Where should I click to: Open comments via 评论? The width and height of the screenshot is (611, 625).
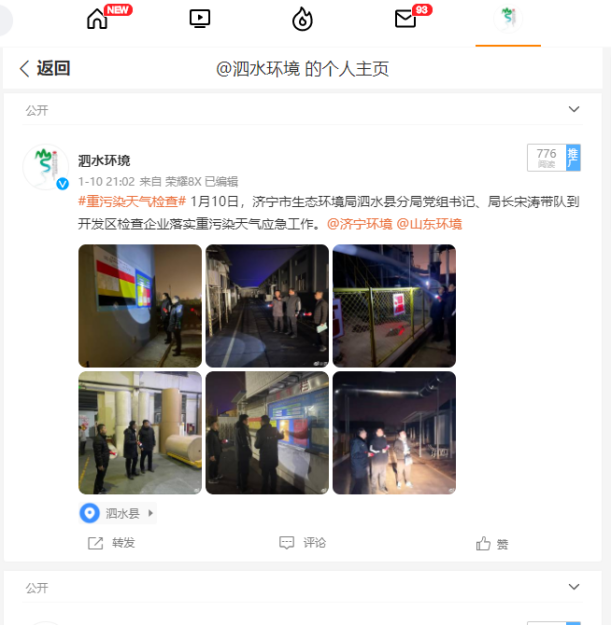pos(303,543)
